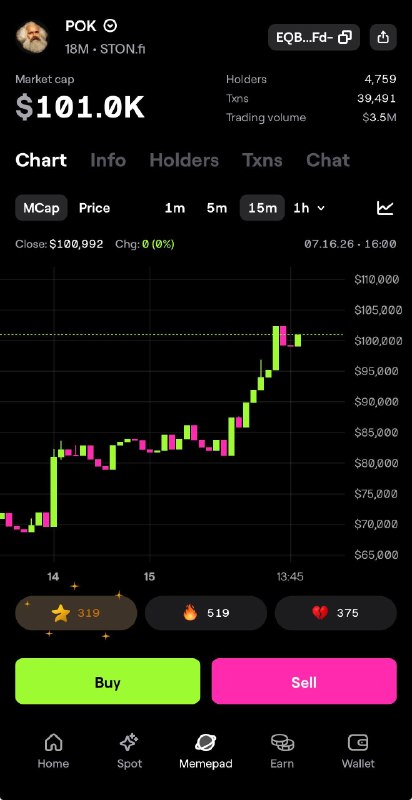Choose the 15m chart interval

(263, 208)
